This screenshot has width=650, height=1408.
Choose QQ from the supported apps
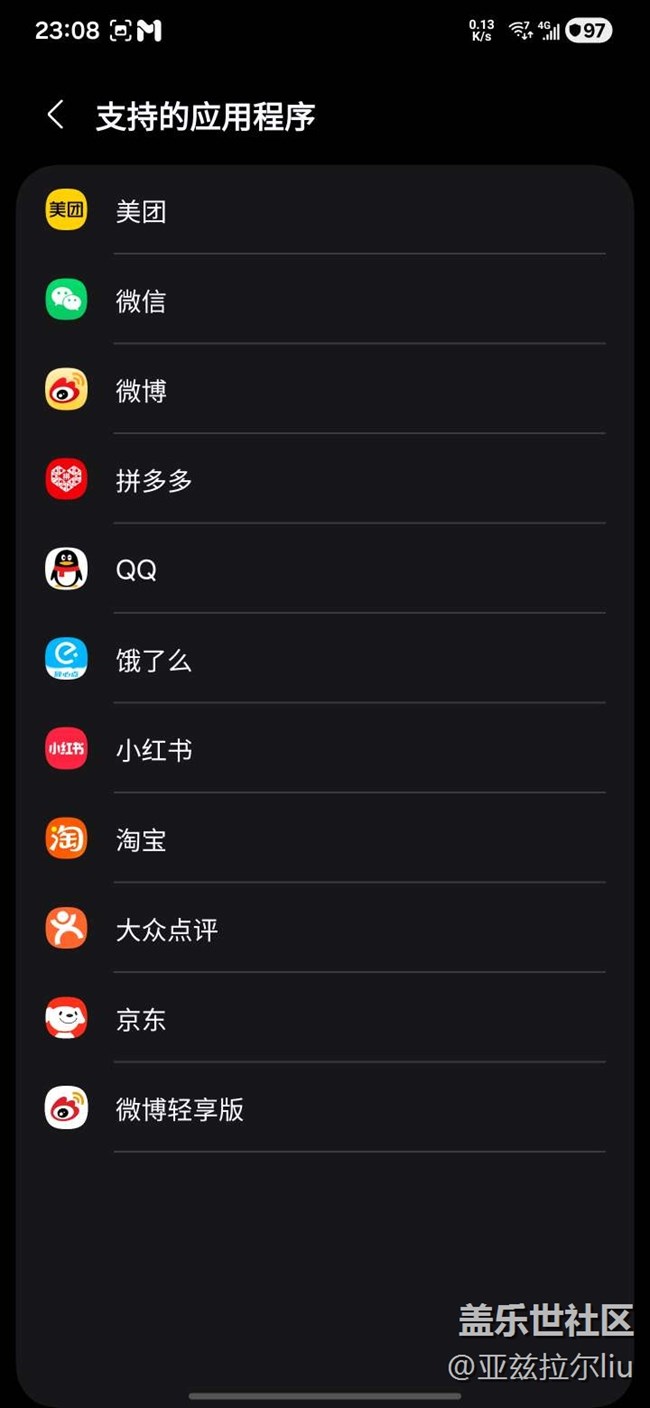pos(136,570)
